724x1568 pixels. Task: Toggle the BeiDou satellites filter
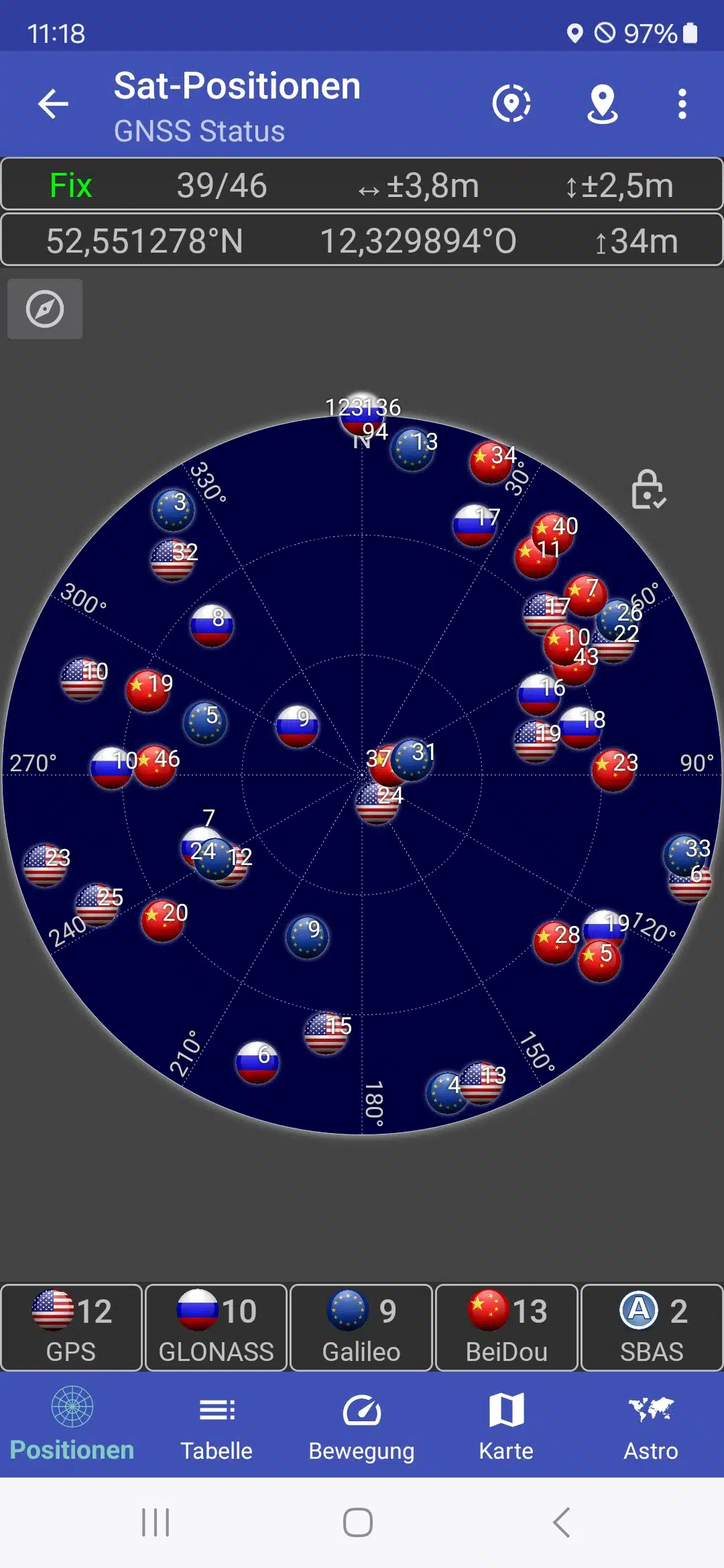coord(507,1327)
